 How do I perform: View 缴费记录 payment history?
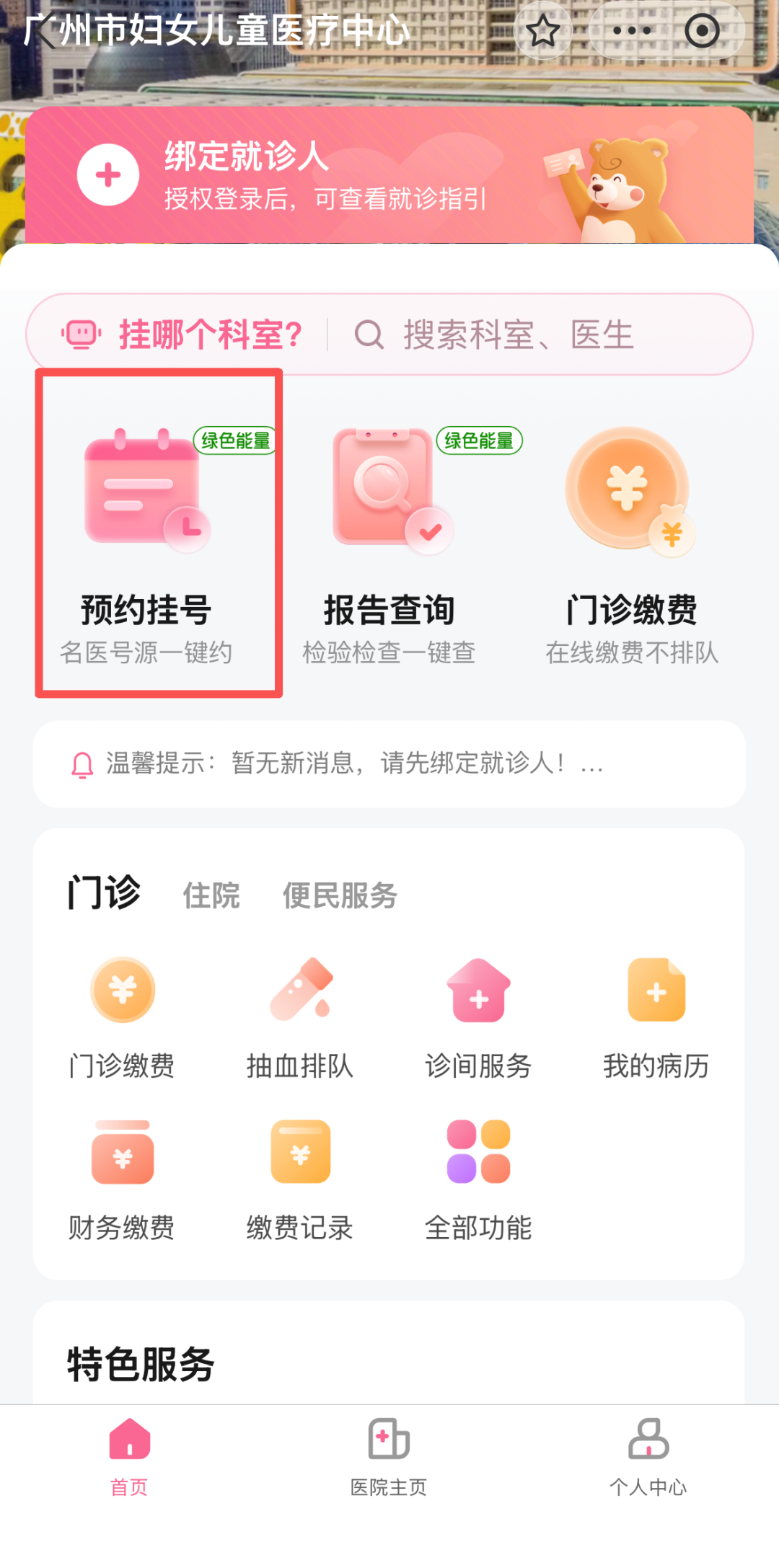click(300, 1179)
